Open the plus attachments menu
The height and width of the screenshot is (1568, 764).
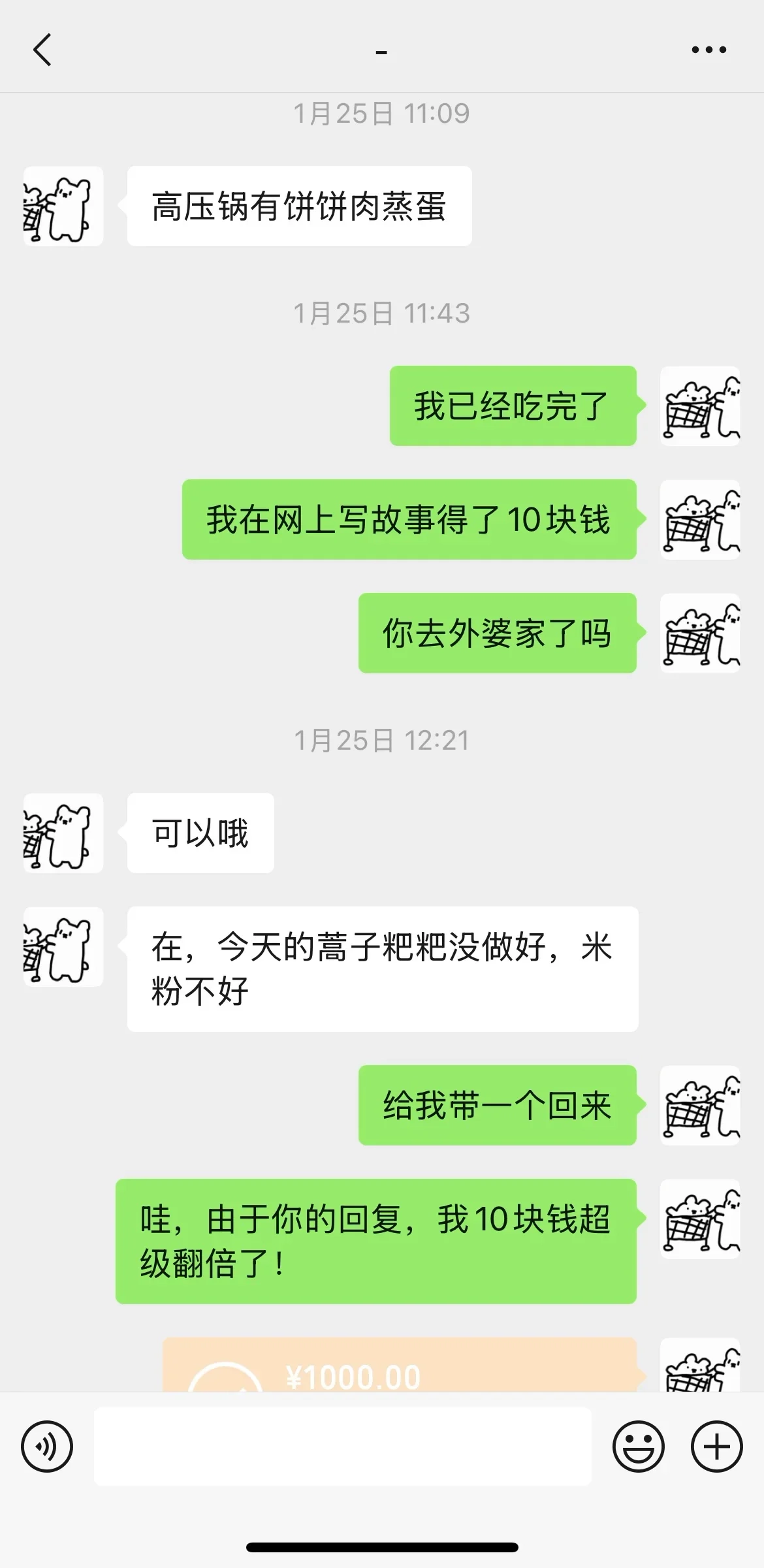pos(716,1446)
